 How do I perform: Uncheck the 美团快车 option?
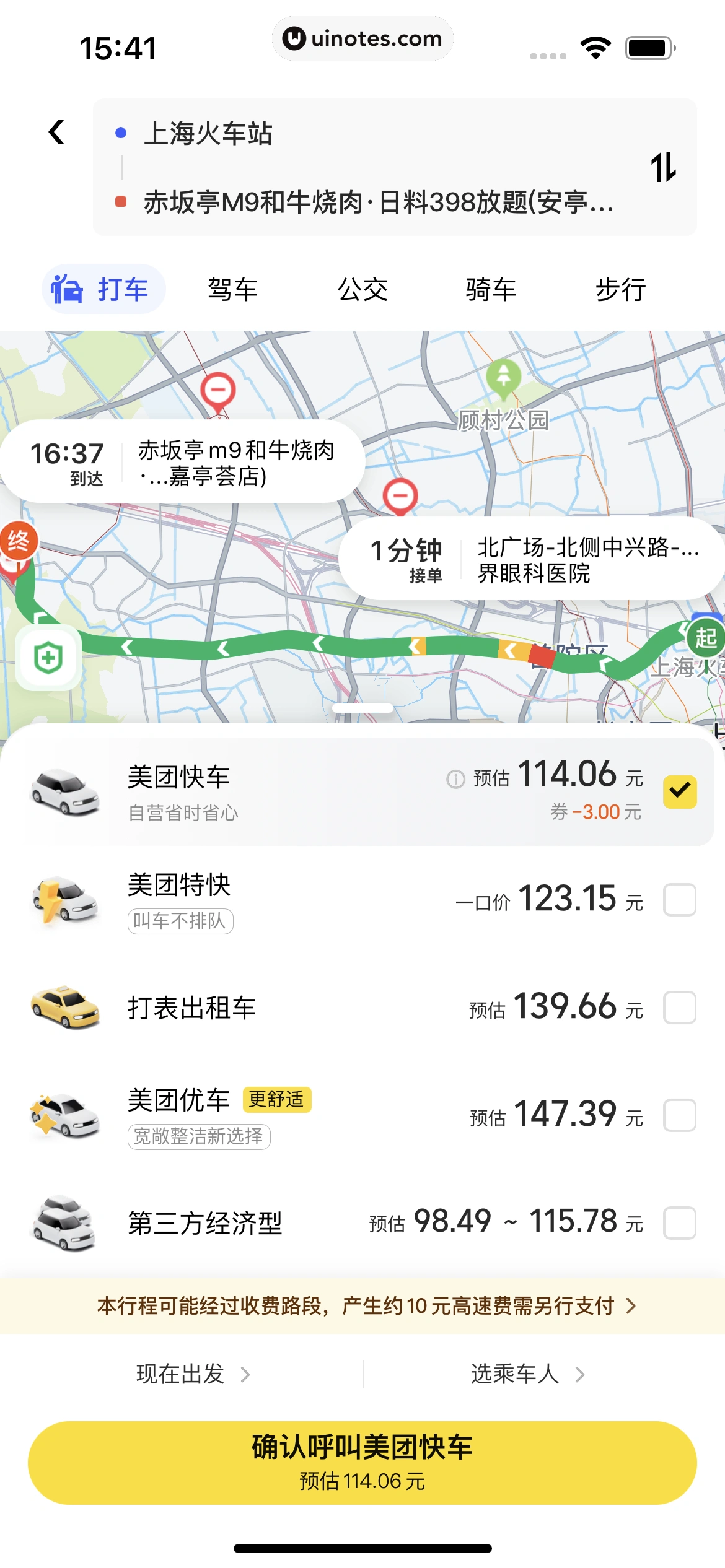[680, 791]
